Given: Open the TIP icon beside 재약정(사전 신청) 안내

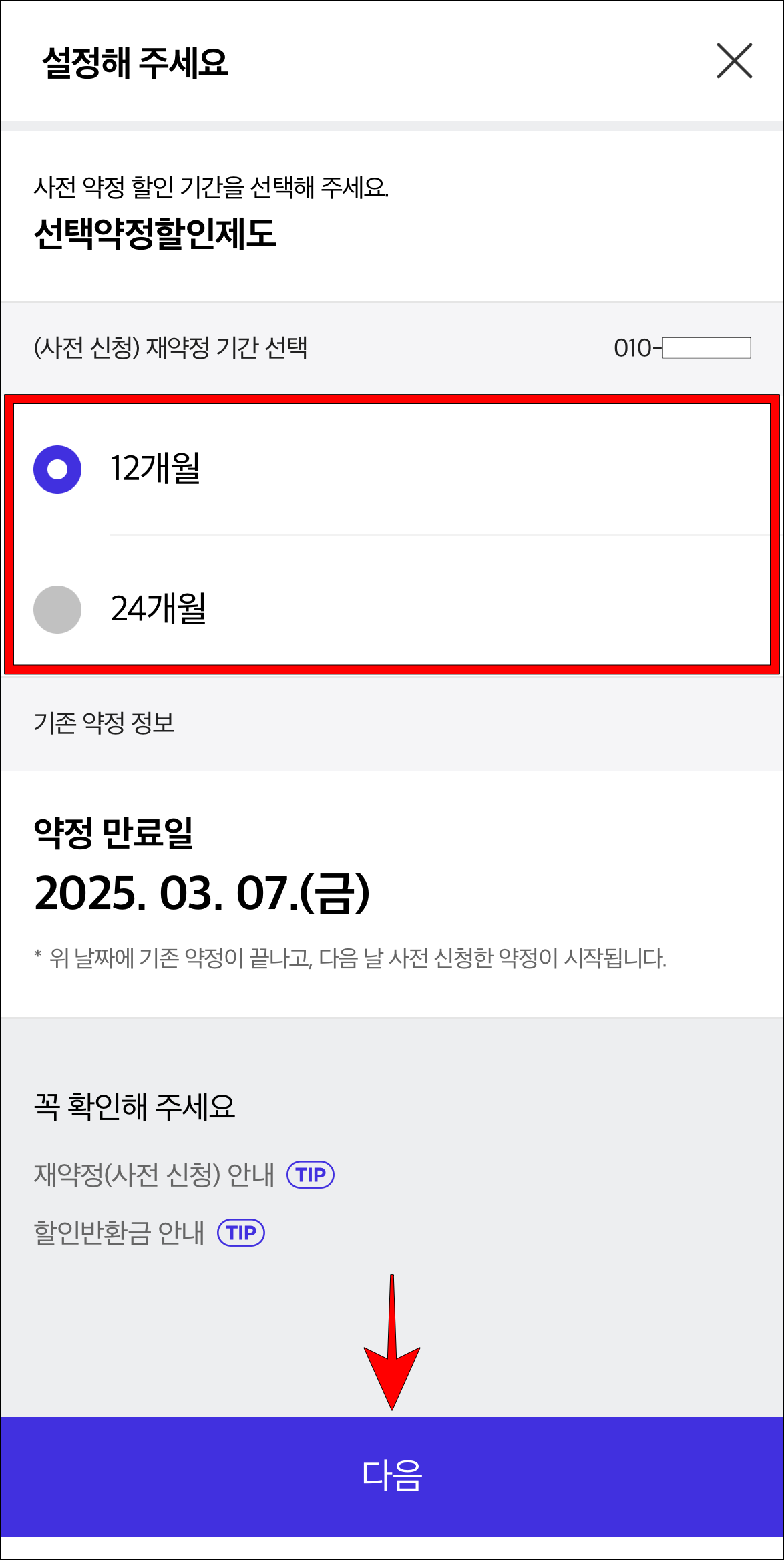Looking at the screenshot, I should point(311,1173).
